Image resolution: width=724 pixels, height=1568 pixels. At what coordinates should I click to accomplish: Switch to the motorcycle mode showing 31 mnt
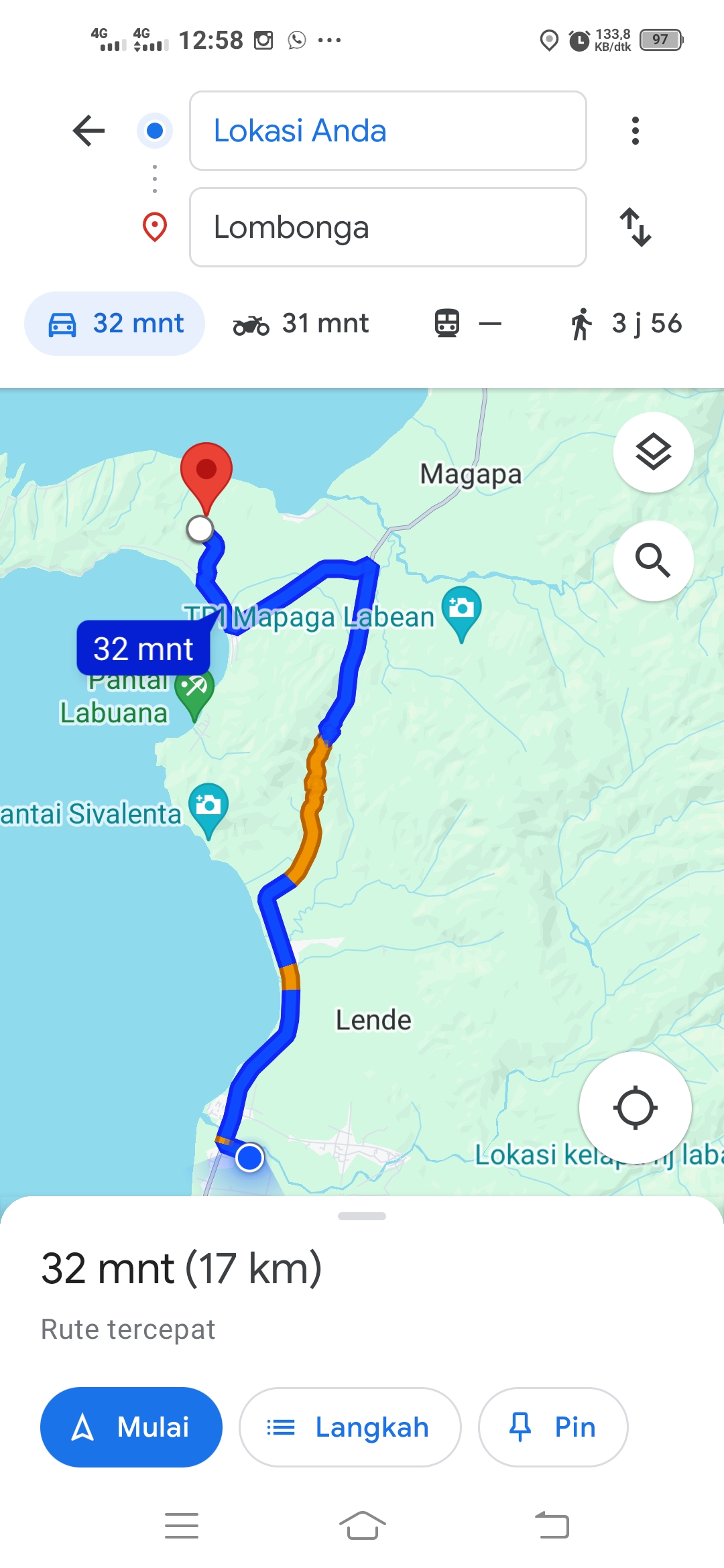click(301, 324)
